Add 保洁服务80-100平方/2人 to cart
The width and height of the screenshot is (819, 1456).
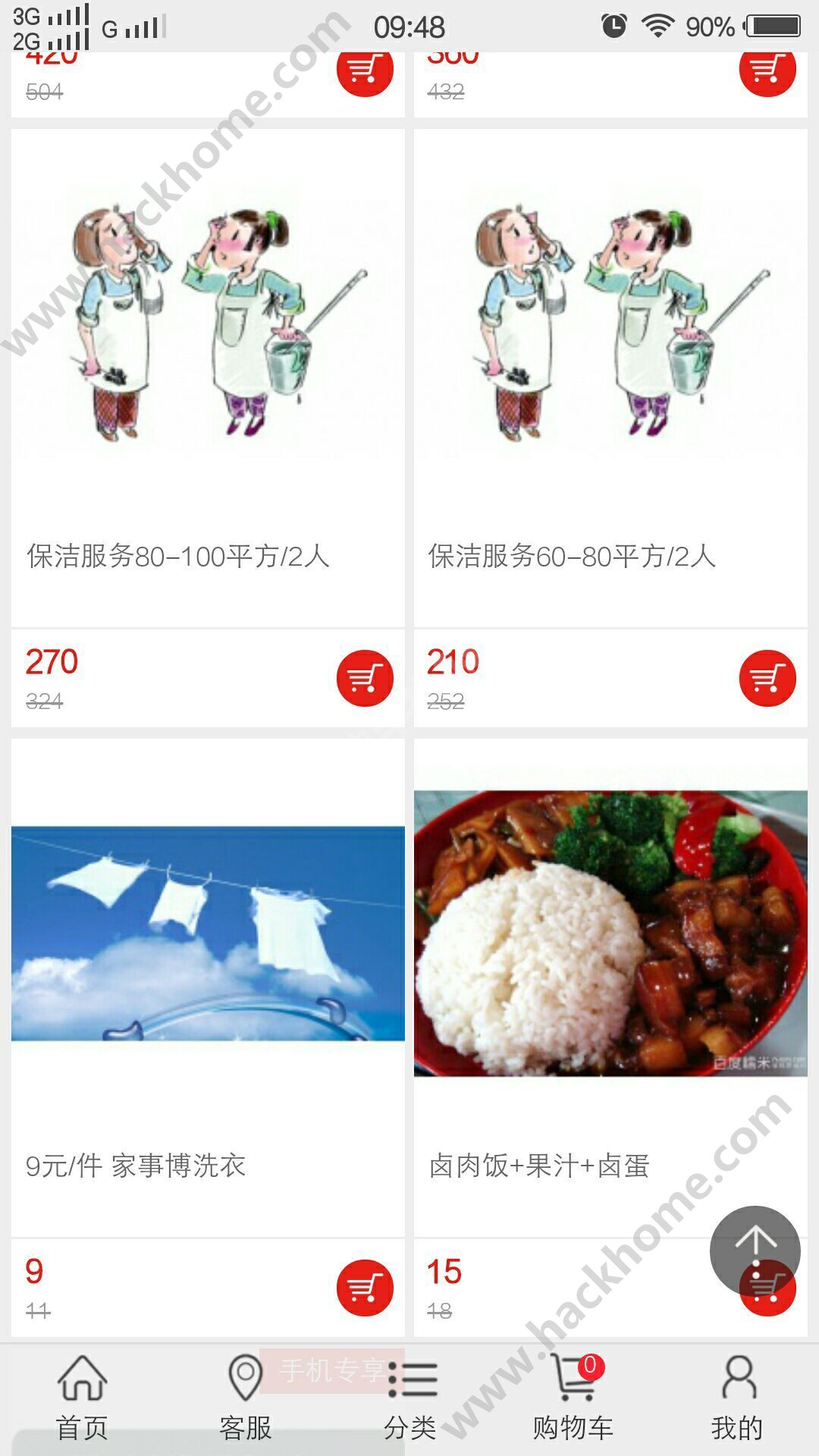[365, 677]
